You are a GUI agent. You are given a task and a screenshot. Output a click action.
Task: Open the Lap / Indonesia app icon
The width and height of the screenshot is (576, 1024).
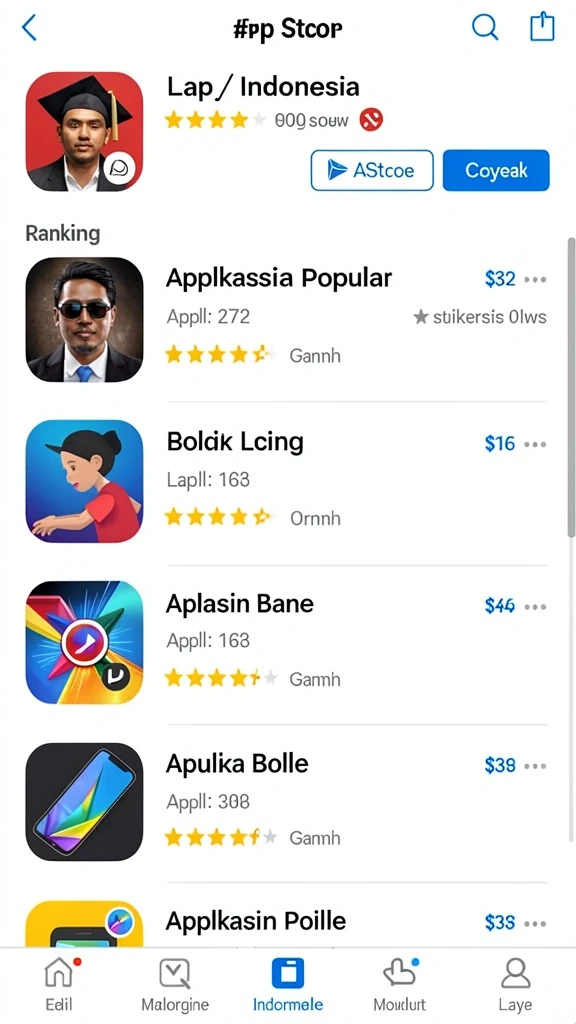pyautogui.click(x=84, y=131)
